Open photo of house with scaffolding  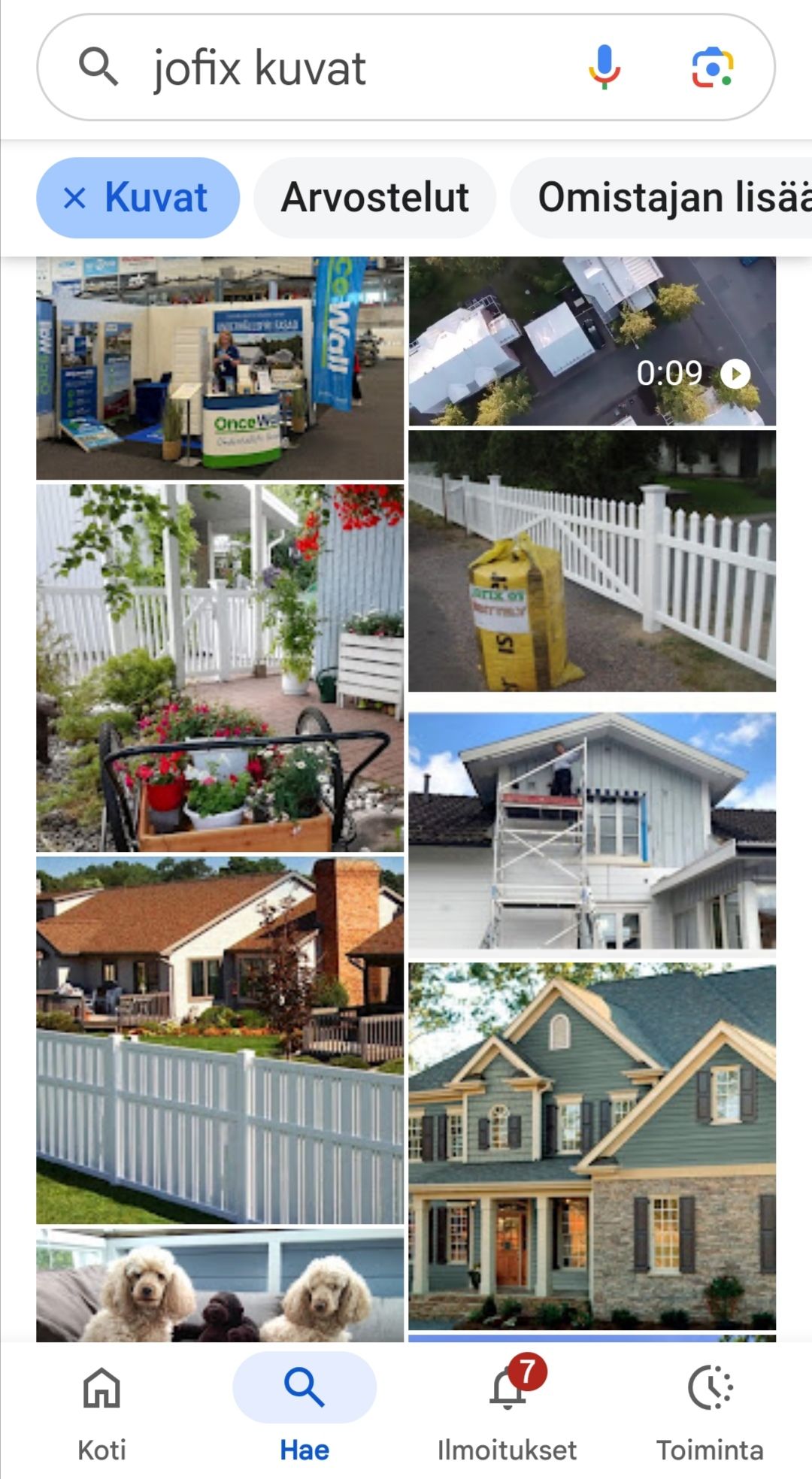coord(592,830)
